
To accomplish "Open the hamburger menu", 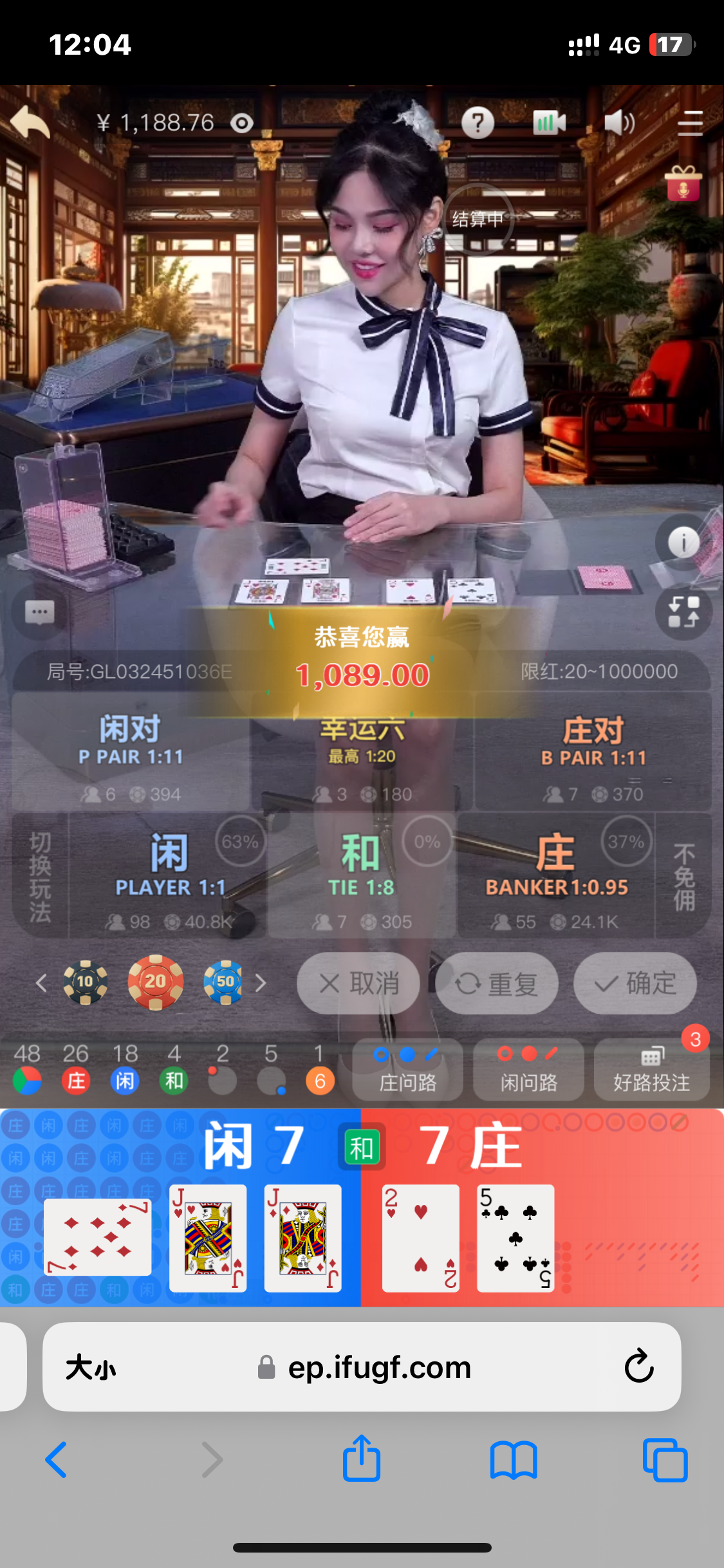I will click(x=690, y=123).
